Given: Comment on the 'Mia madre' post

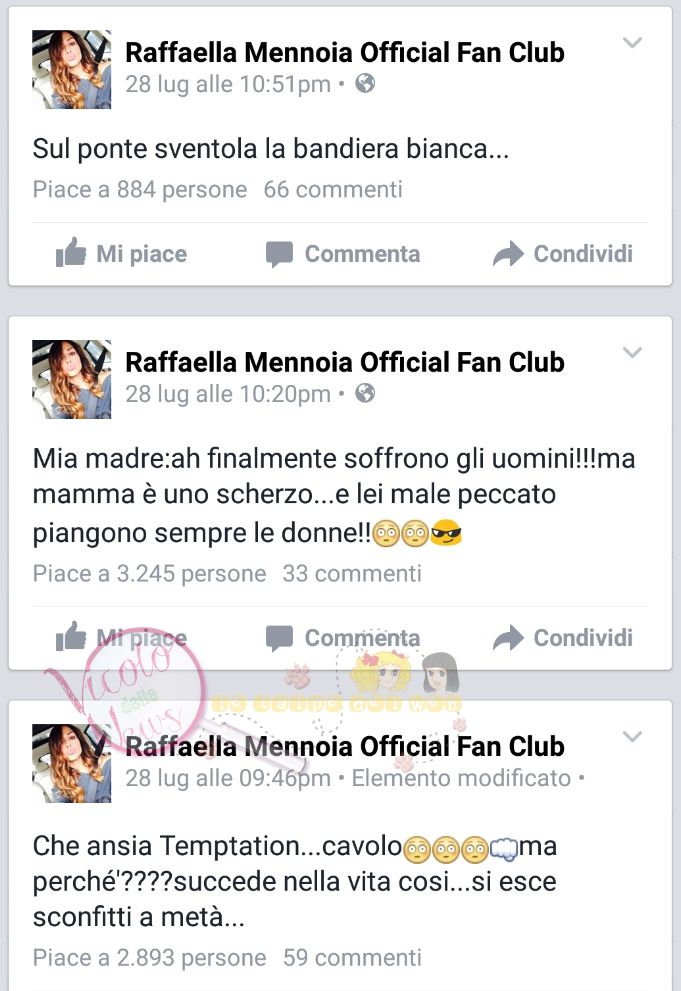Looking at the screenshot, I should pyautogui.click(x=342, y=637).
